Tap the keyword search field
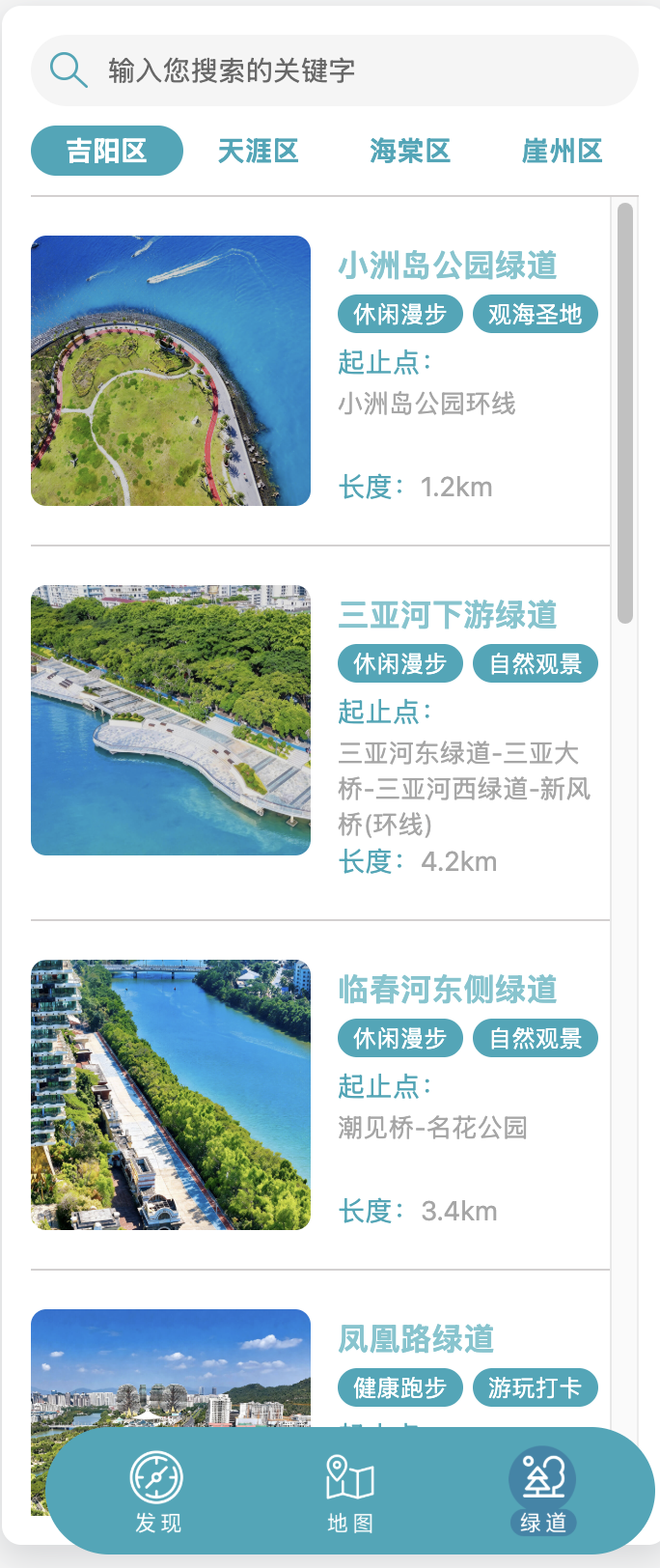Screen dimensions: 660x1568 (357, 70)
